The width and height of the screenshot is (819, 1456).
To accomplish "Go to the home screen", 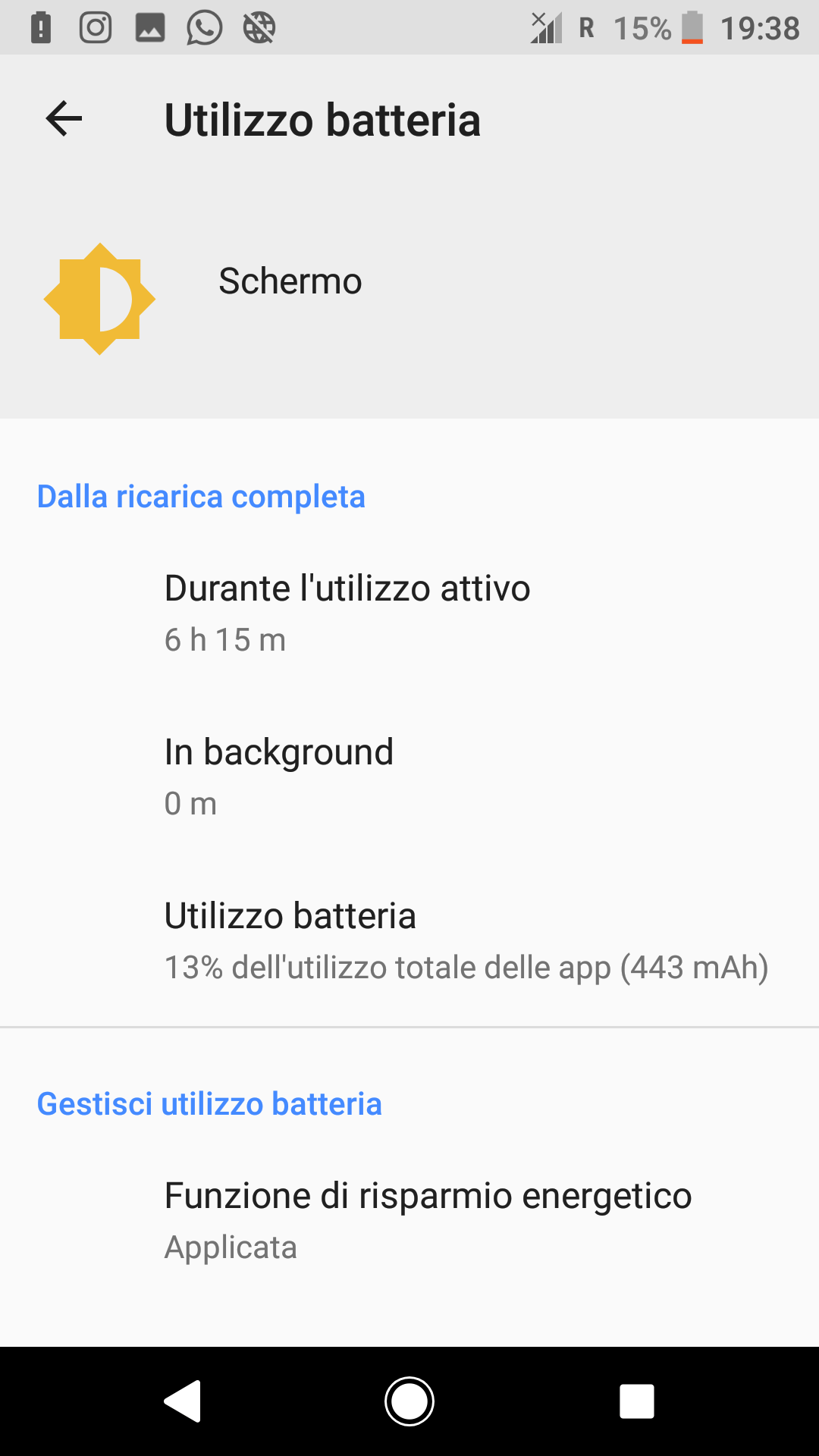I will (409, 1401).
